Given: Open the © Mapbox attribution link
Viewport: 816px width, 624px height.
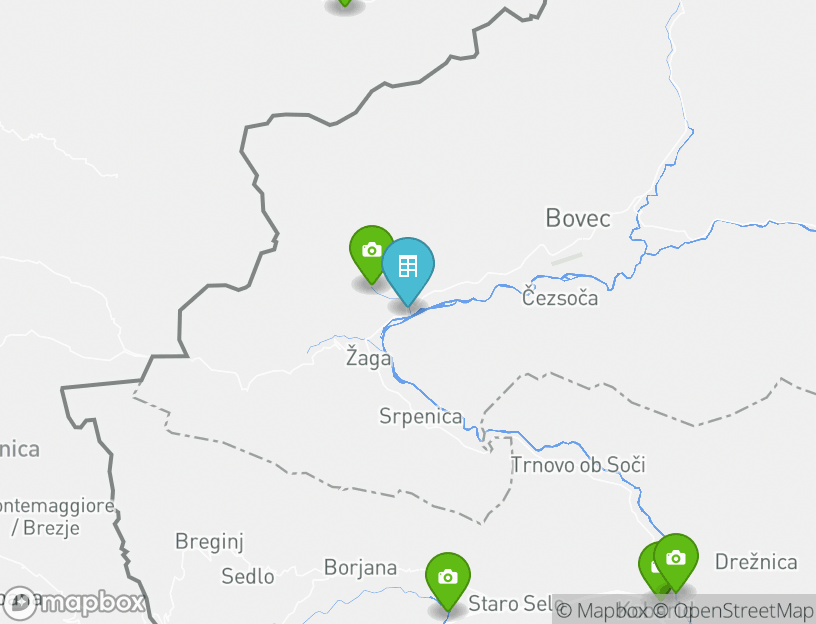Looking at the screenshot, I should [x=601, y=610].
